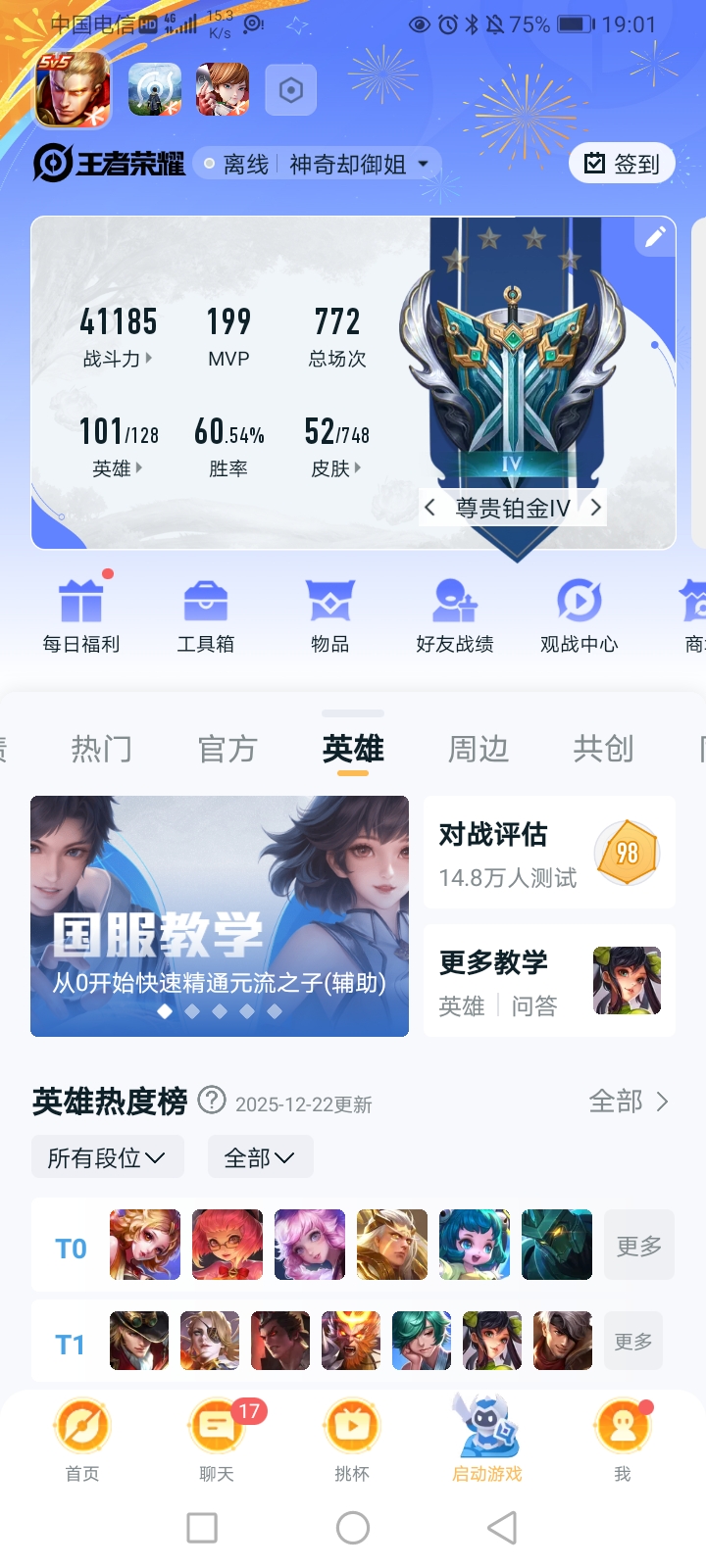Switch to the 官方 tab
Screen dimensions: 706x1568
click(x=227, y=750)
